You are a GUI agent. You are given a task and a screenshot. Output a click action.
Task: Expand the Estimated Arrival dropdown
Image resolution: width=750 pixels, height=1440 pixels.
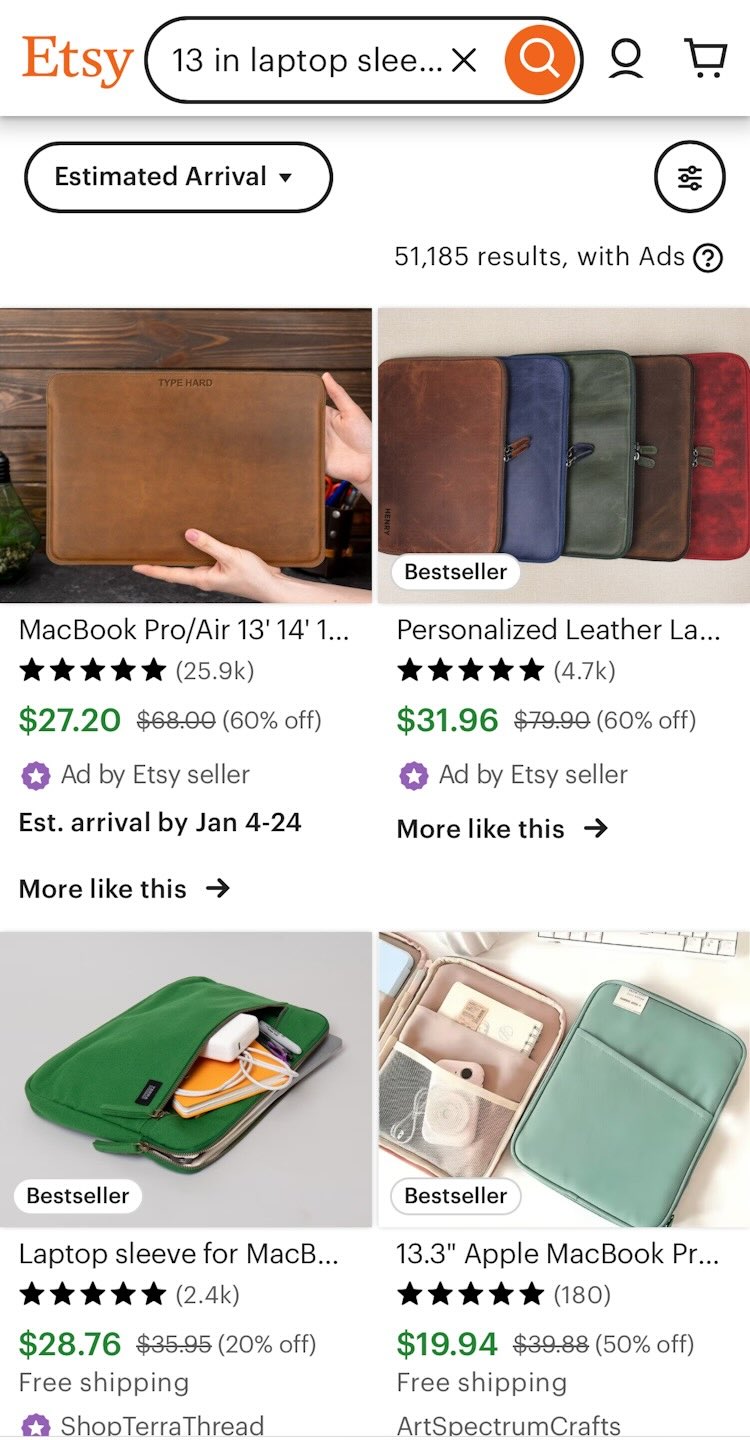pos(177,177)
